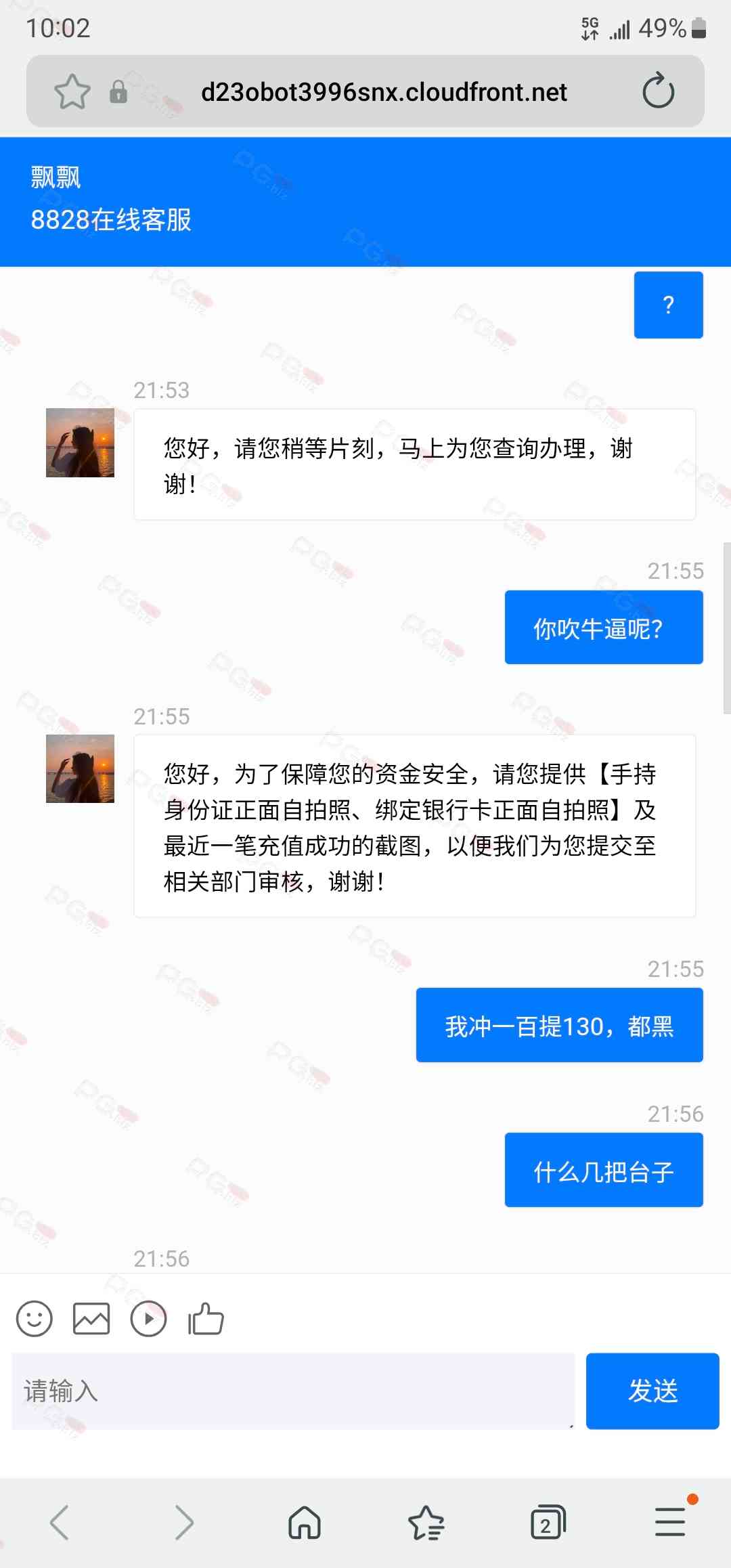Rate the service with thumbs-up
Viewport: 731px width, 1568px height.
(206, 1319)
